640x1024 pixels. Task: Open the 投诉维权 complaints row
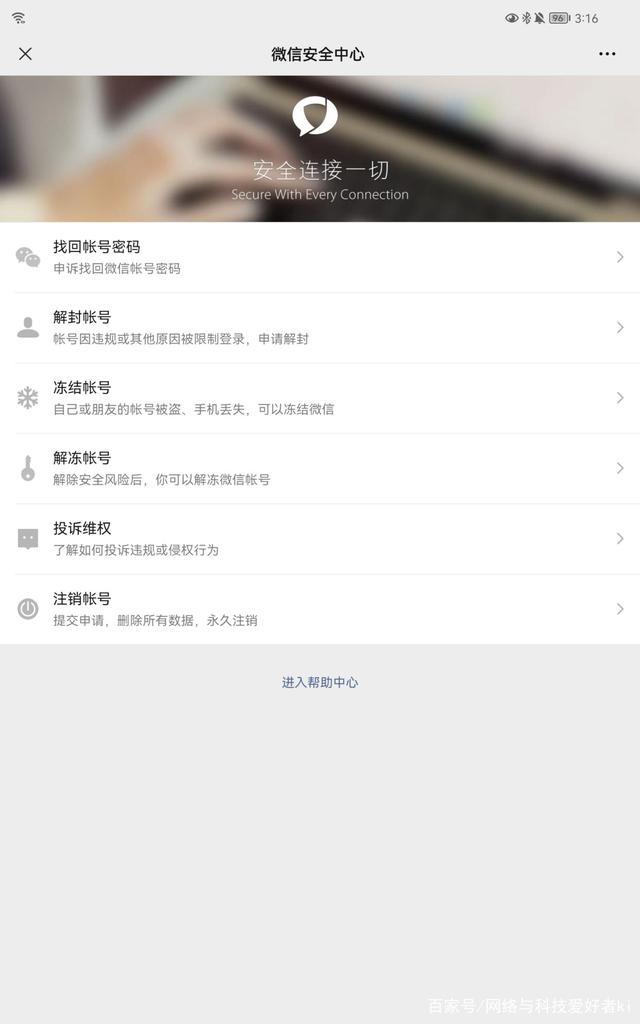320,538
